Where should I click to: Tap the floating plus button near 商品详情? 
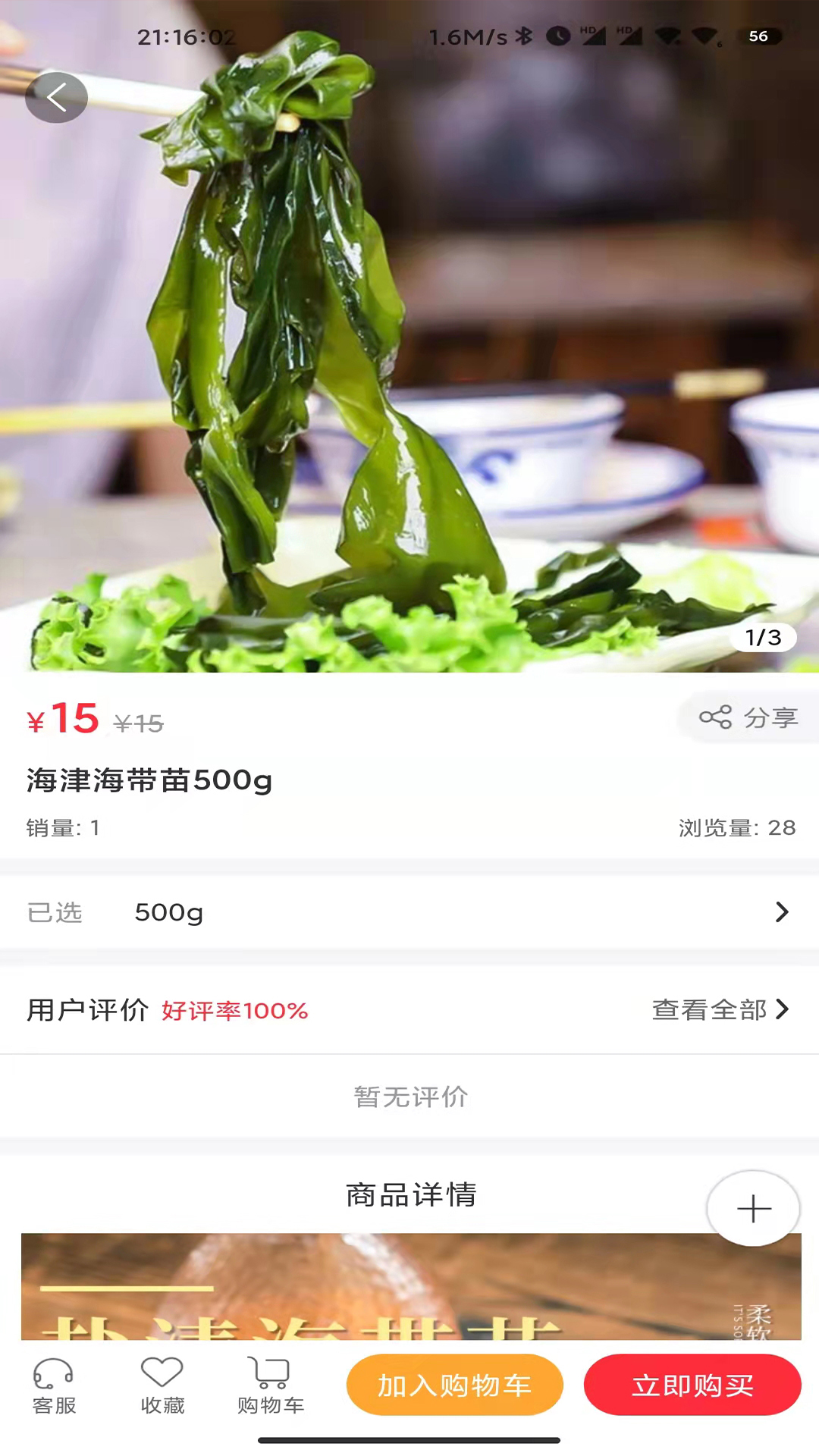[x=753, y=1209]
